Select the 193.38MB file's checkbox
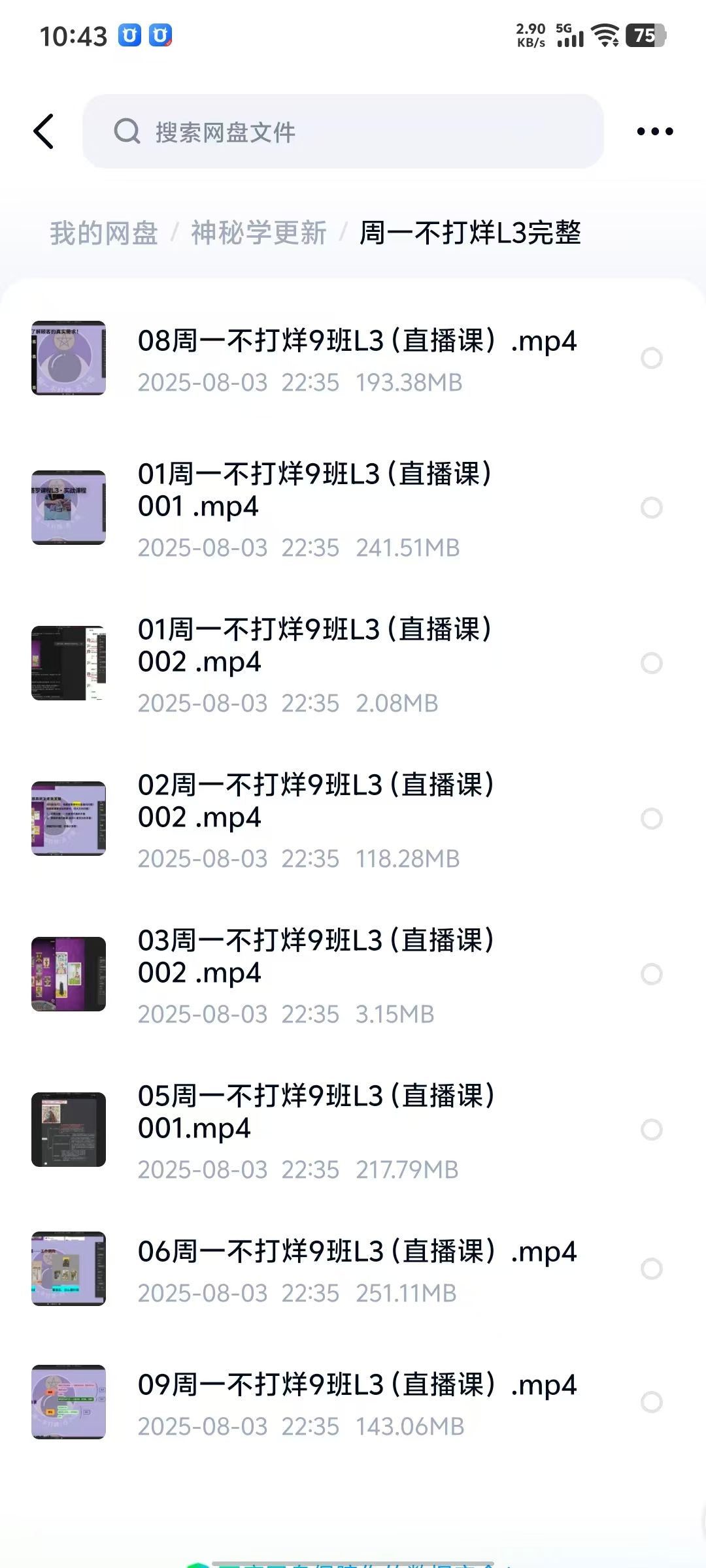The height and width of the screenshot is (1568, 706). click(x=651, y=358)
